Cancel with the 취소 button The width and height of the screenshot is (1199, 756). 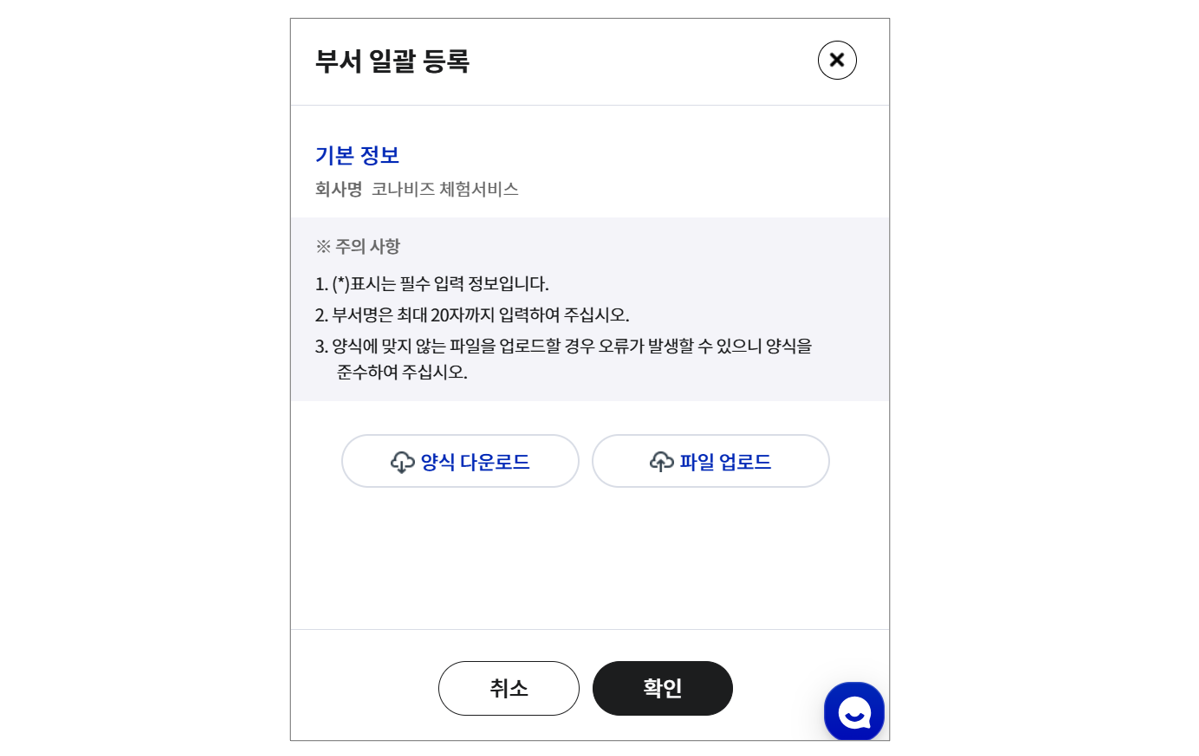508,688
